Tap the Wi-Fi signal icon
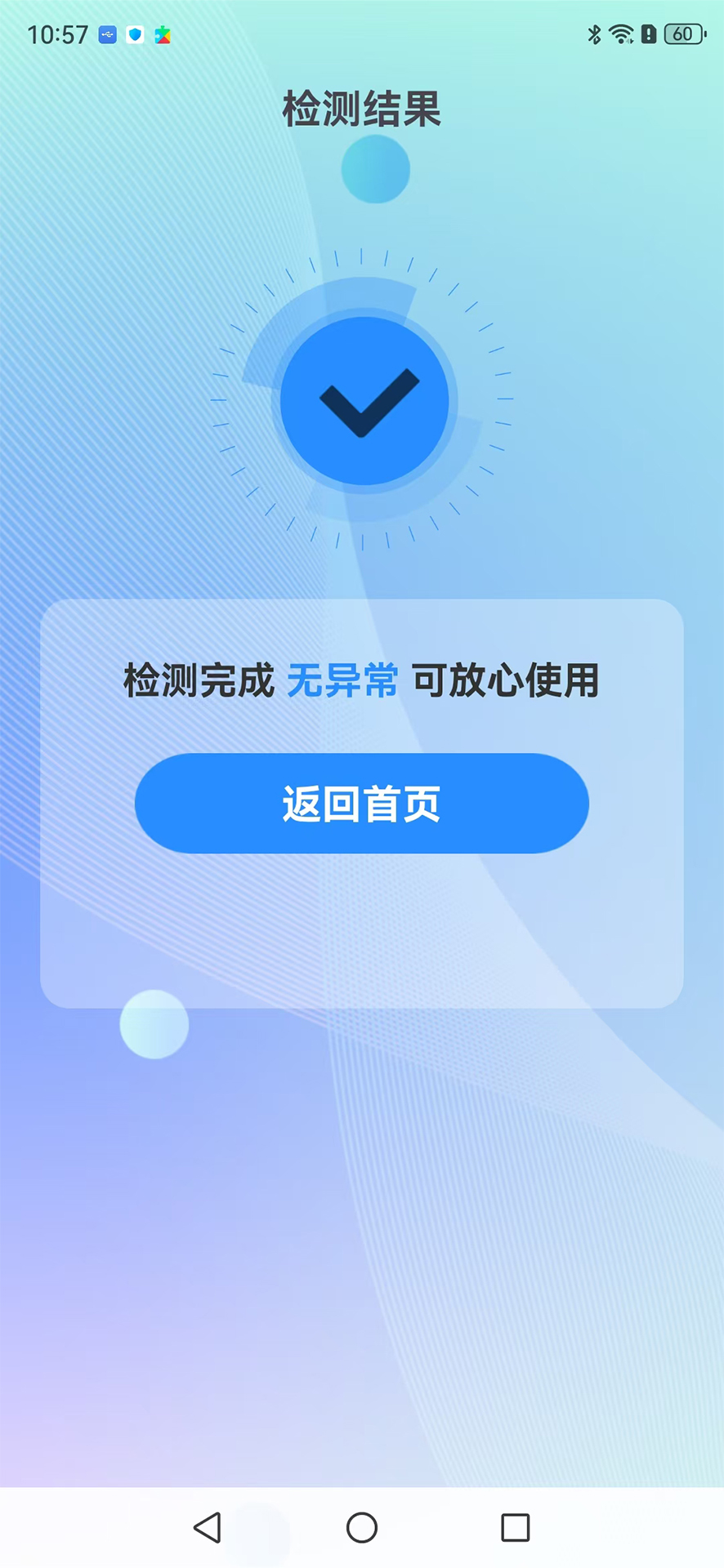The image size is (724, 1568). [x=623, y=34]
